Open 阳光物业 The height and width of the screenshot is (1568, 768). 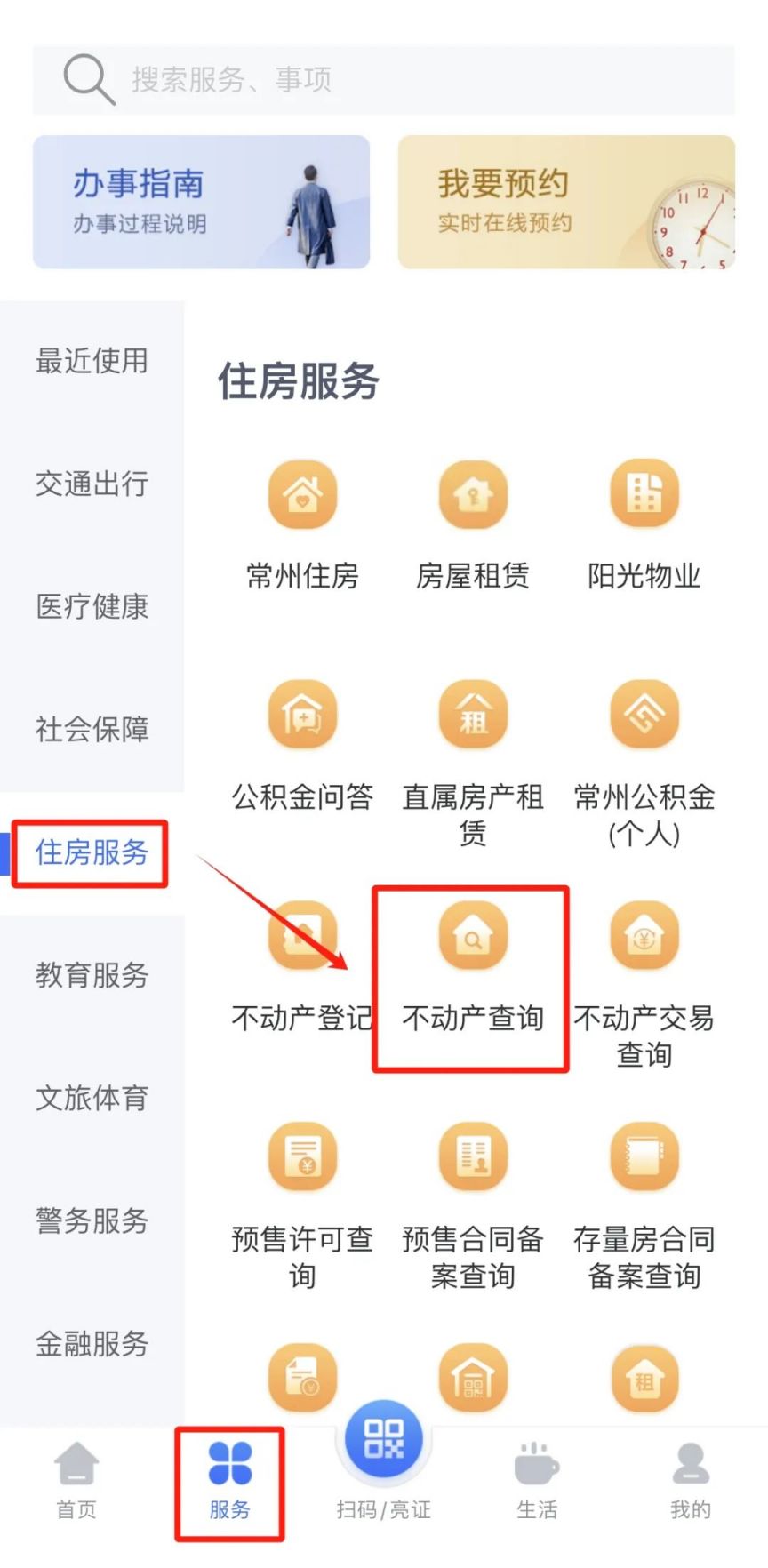644,525
